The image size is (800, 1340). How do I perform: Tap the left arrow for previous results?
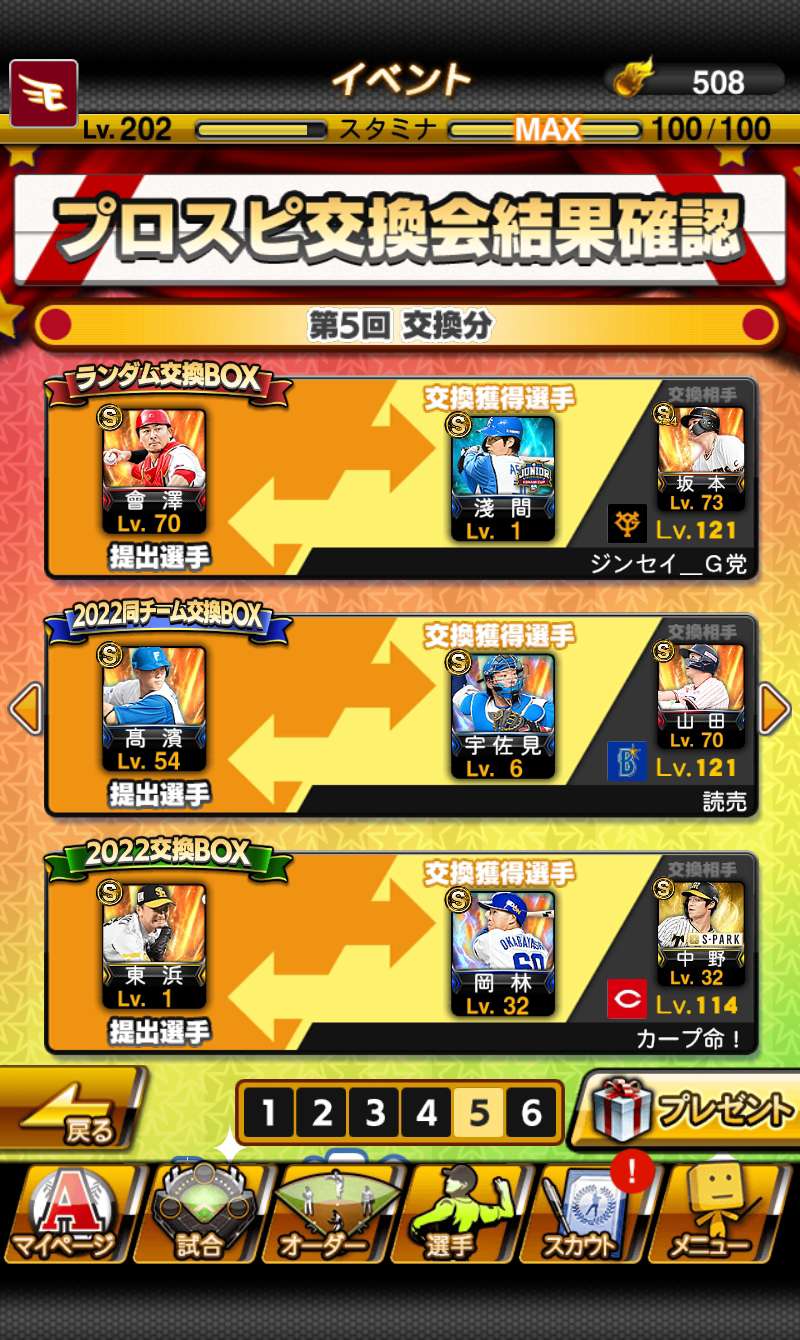click(24, 709)
